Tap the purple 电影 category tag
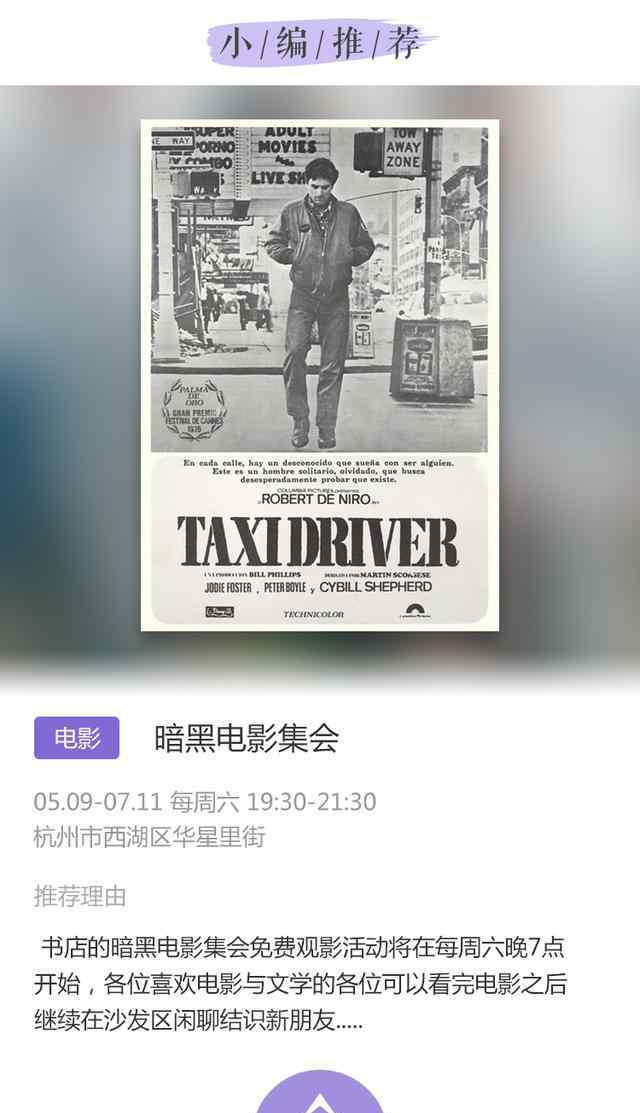 (x=77, y=738)
